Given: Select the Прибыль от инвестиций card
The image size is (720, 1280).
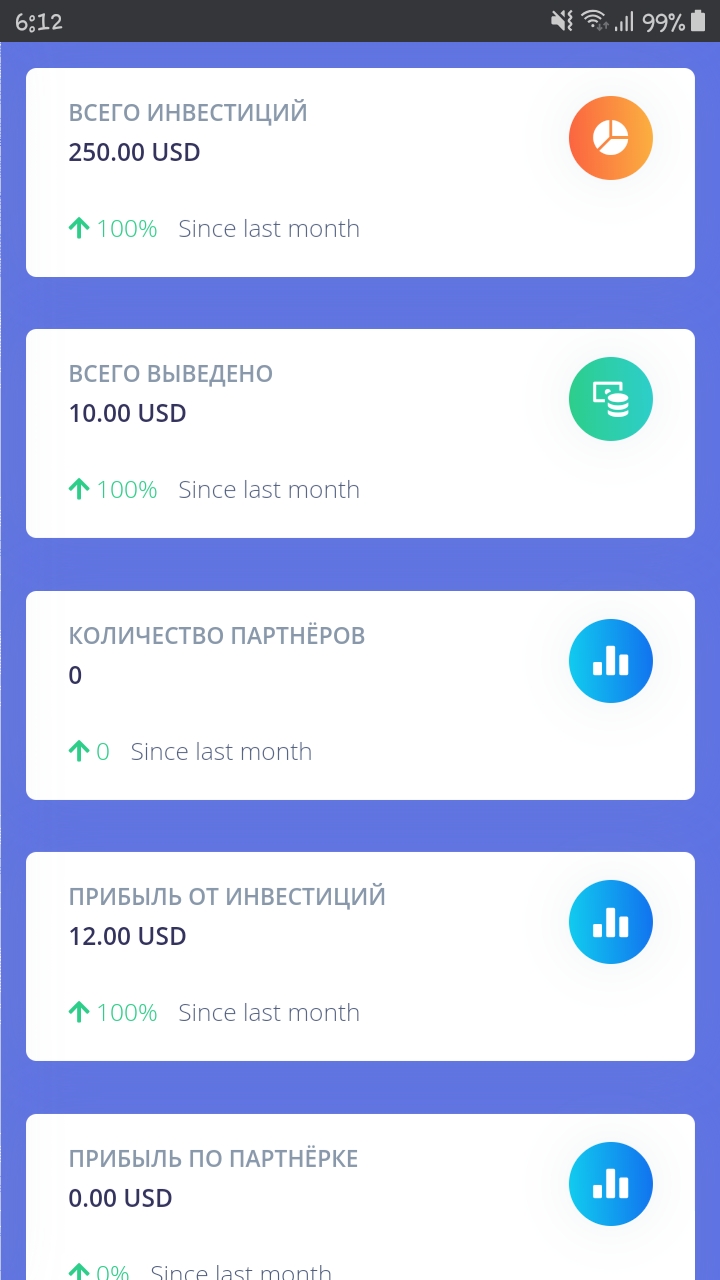Looking at the screenshot, I should click(x=360, y=956).
